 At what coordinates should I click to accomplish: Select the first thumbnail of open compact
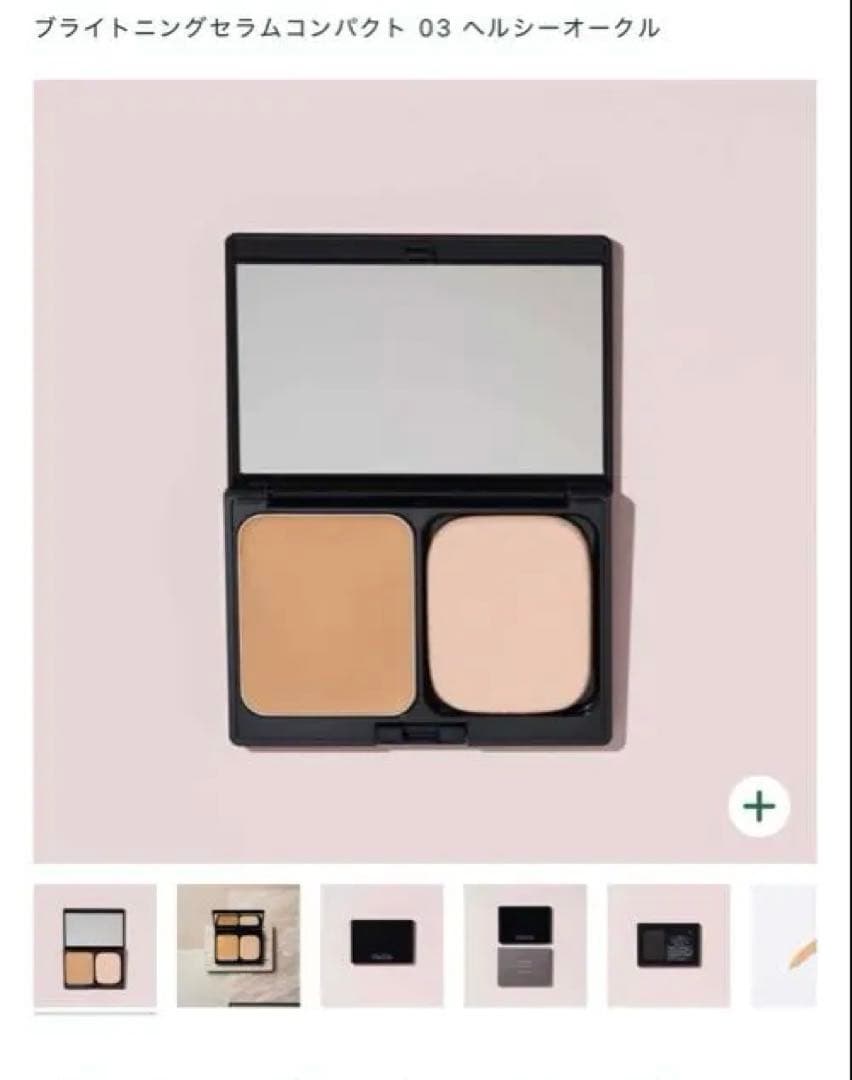[95, 945]
